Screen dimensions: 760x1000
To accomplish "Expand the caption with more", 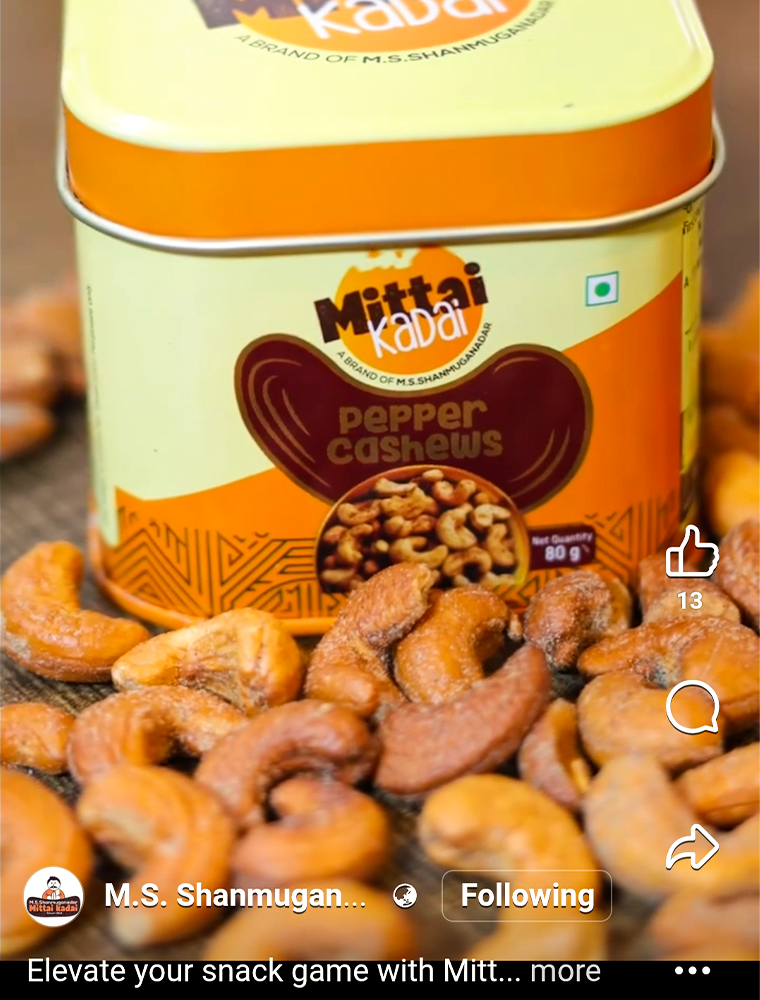I will tap(565, 971).
